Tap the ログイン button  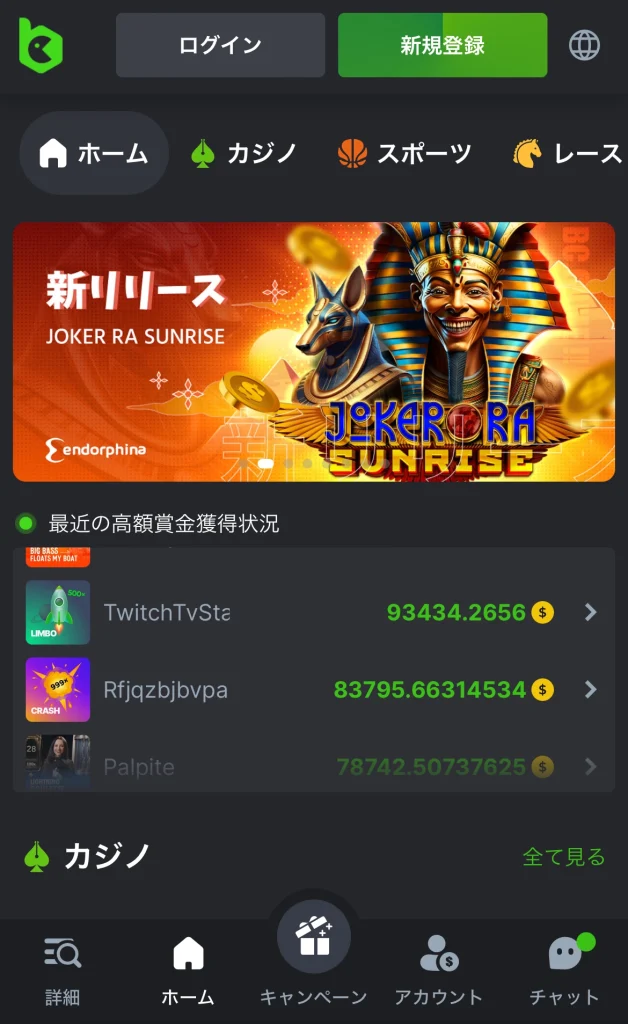[220, 45]
